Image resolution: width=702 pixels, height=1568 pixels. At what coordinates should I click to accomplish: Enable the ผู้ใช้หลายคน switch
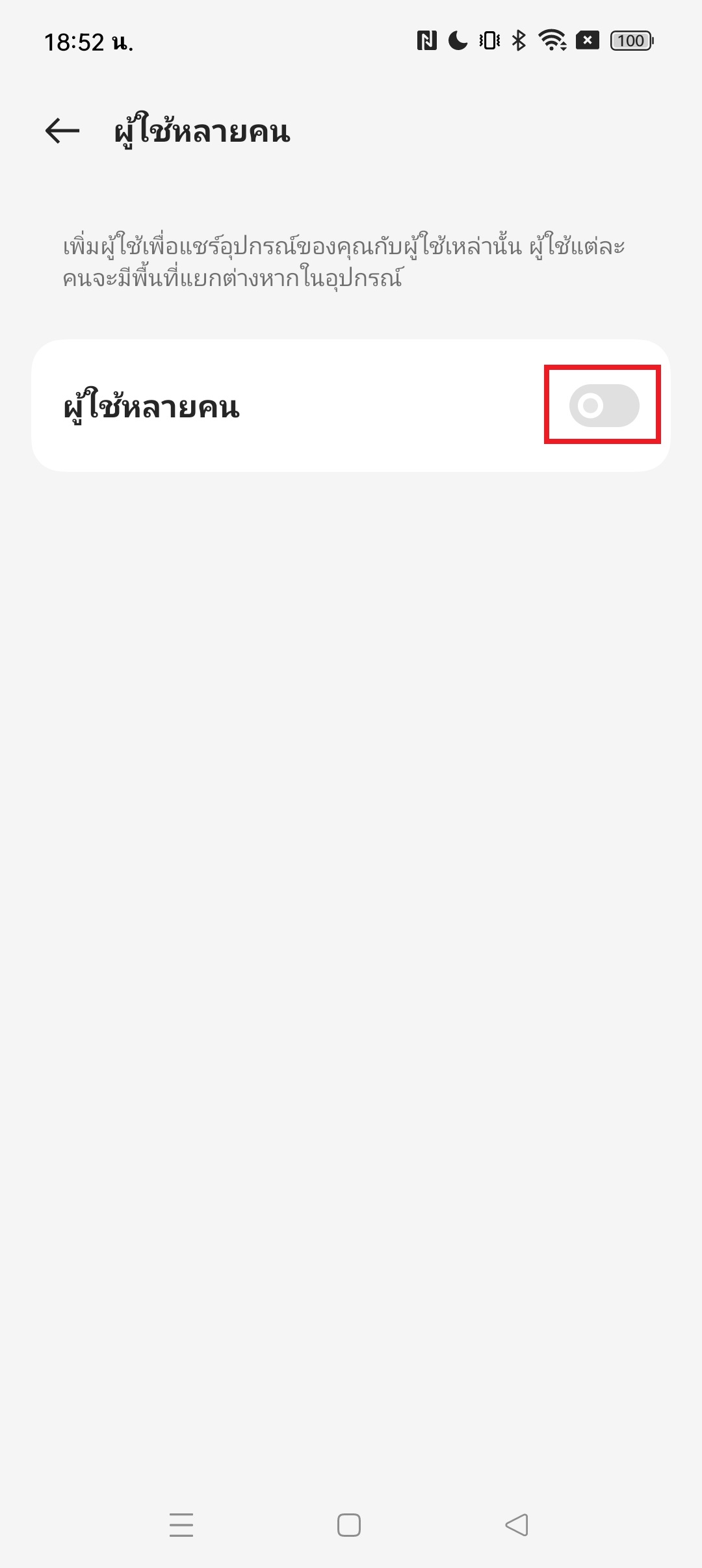[x=604, y=406]
